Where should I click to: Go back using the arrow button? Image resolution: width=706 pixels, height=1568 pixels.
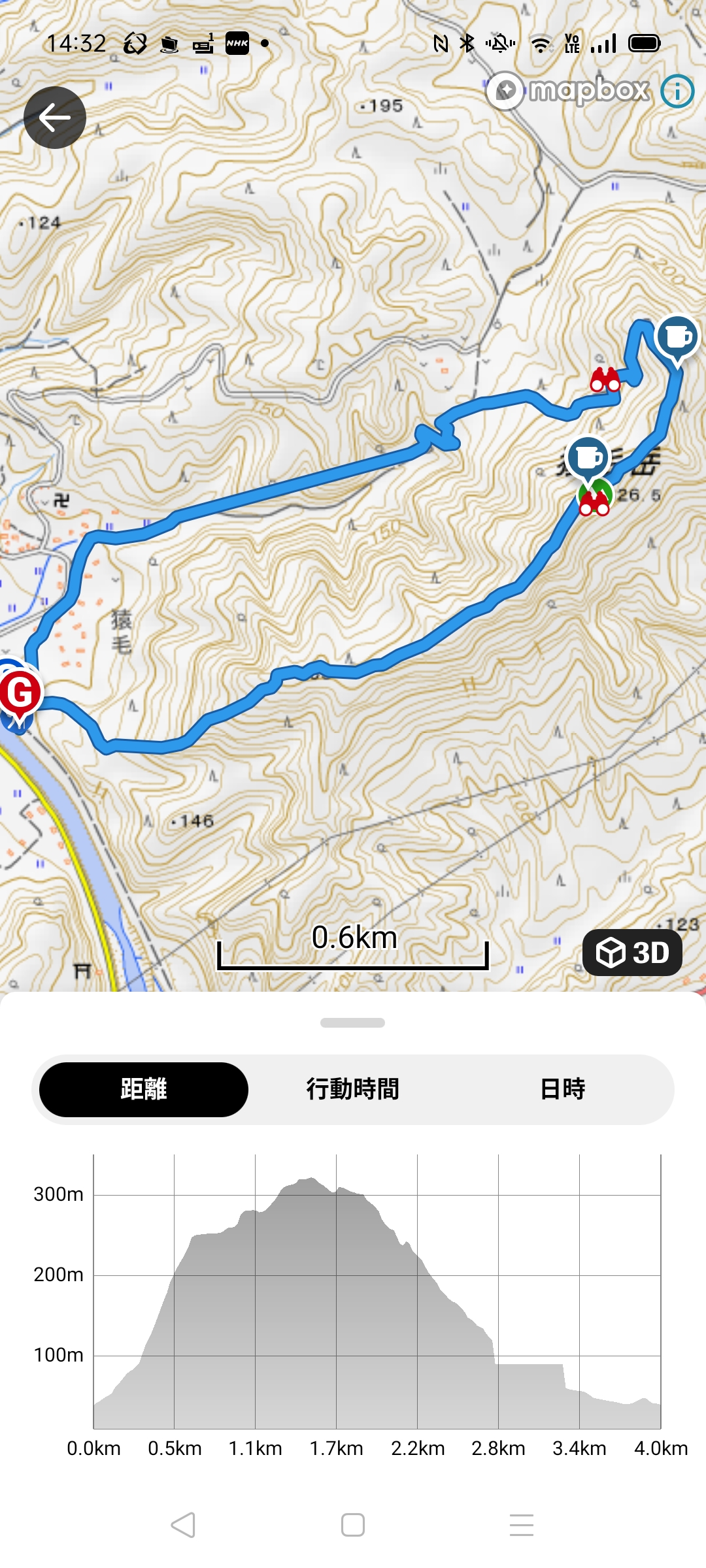55,118
